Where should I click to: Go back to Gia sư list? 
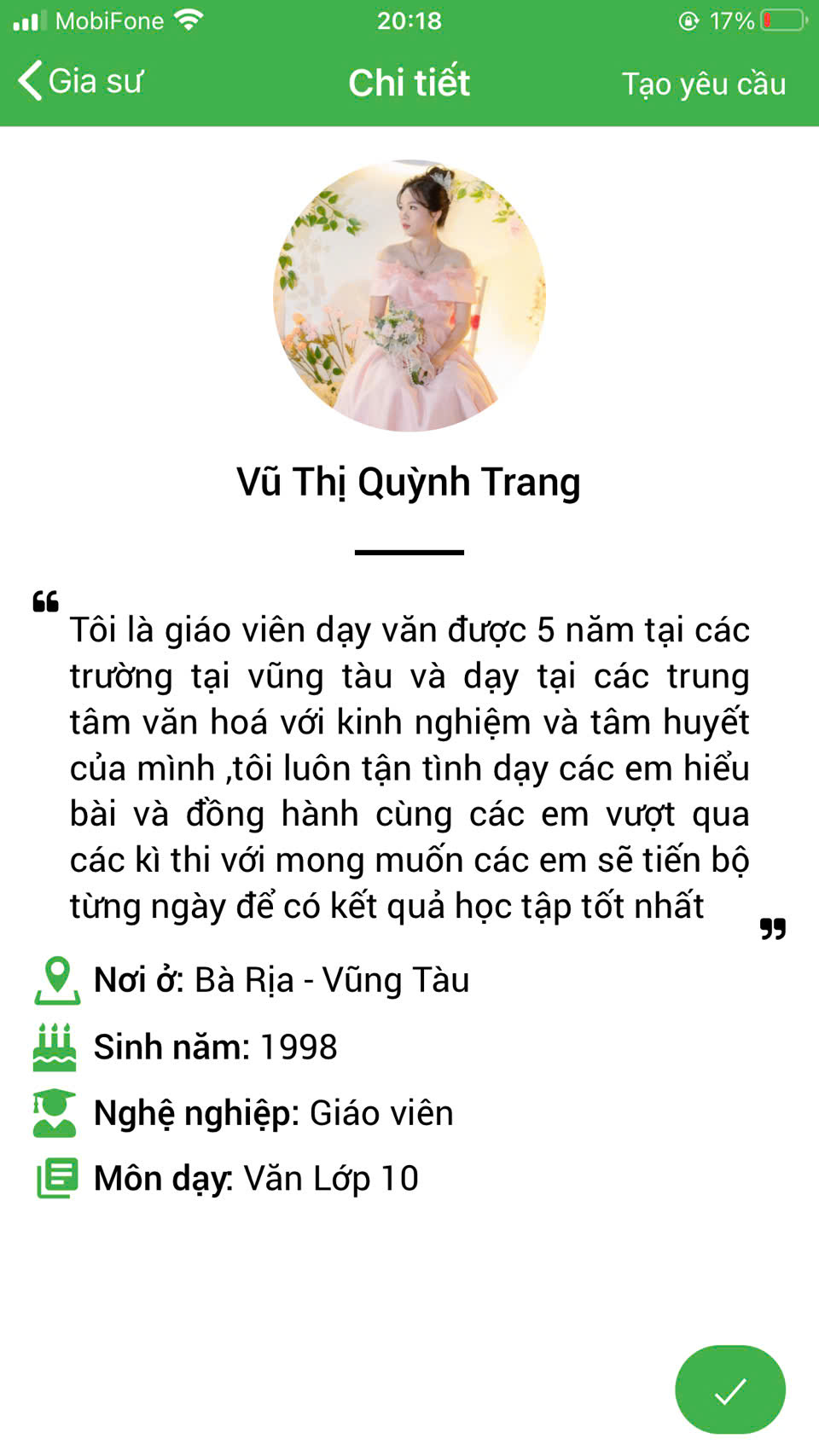pos(79,82)
